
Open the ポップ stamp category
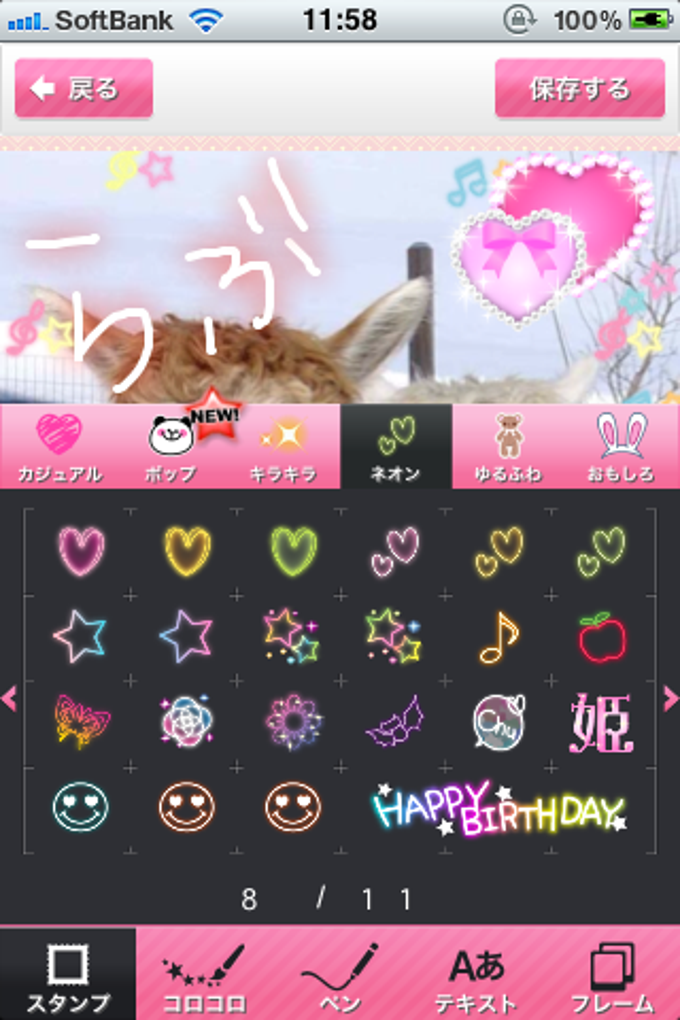coord(171,447)
